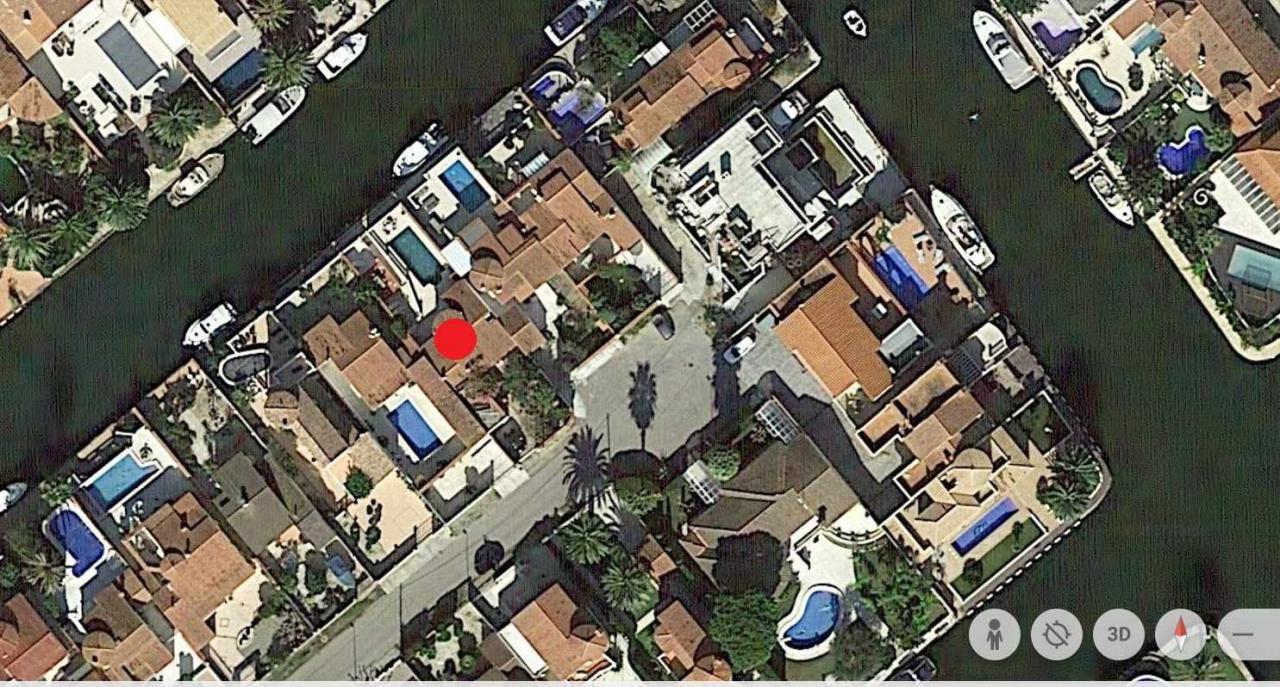Switch the map to 3D view
Screen dimensions: 1280x687
click(x=1118, y=634)
